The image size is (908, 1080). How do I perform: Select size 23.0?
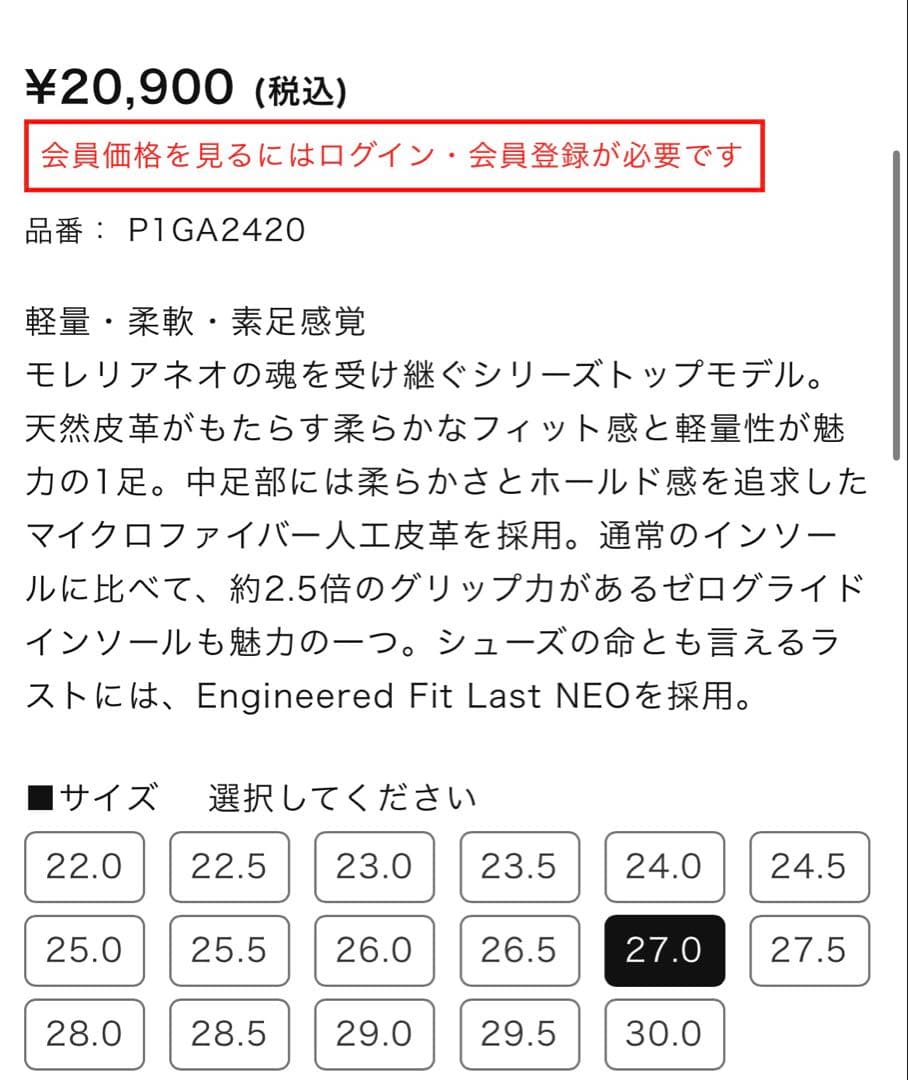coord(374,866)
